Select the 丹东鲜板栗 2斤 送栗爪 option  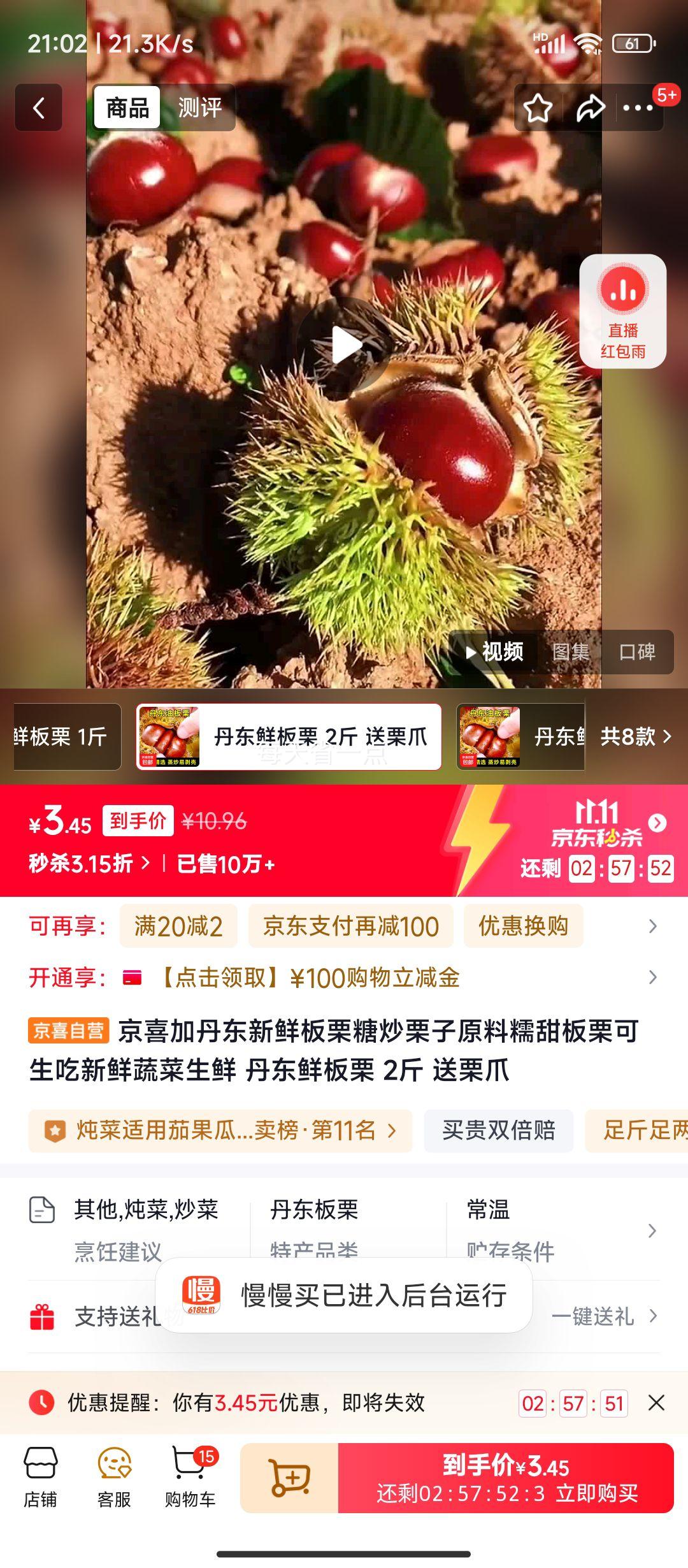[289, 737]
